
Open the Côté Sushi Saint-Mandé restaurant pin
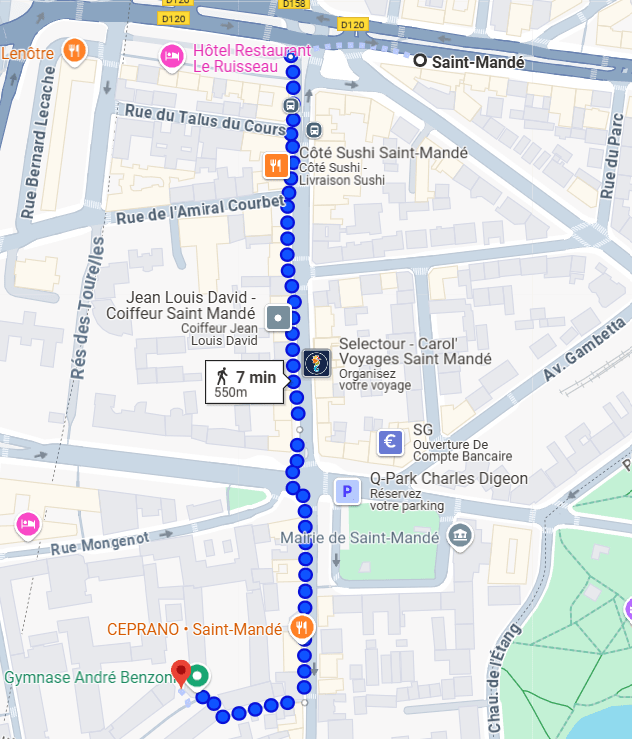(277, 165)
